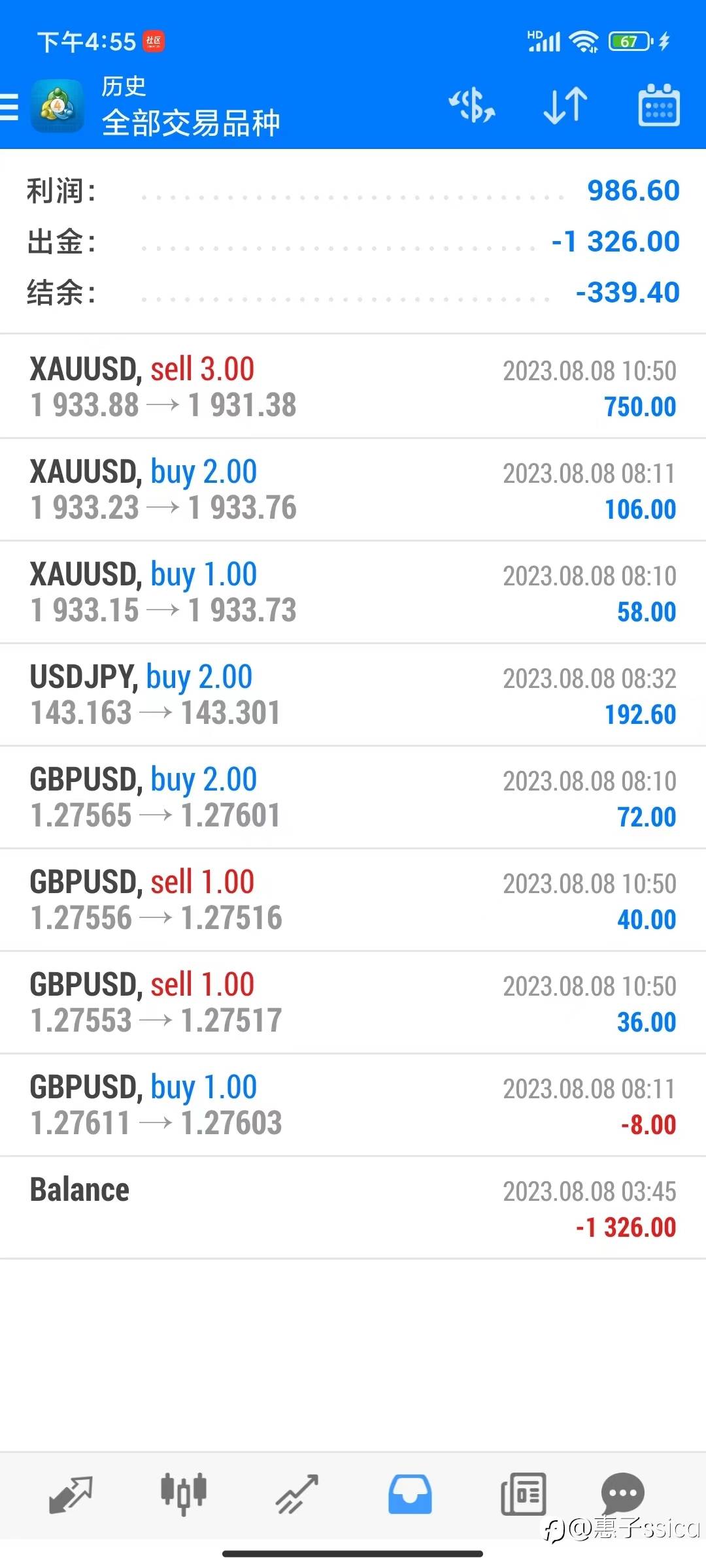Open the Balance -1 326.00 entry

coord(353,1207)
